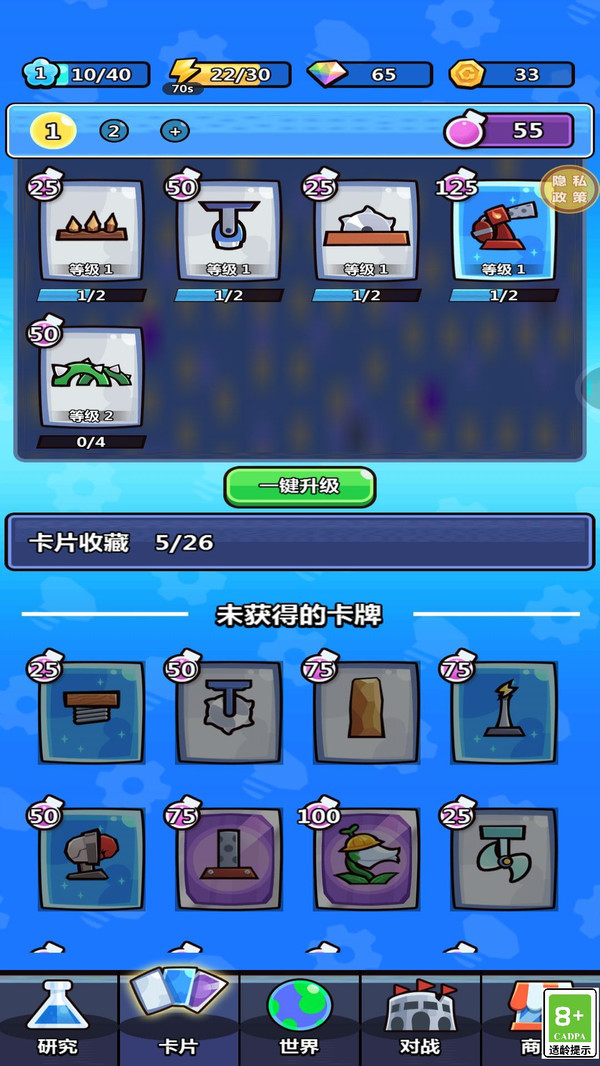Viewport: 600px width, 1066px height.
Task: View the locked spring platform card
Action: pos(91,712)
